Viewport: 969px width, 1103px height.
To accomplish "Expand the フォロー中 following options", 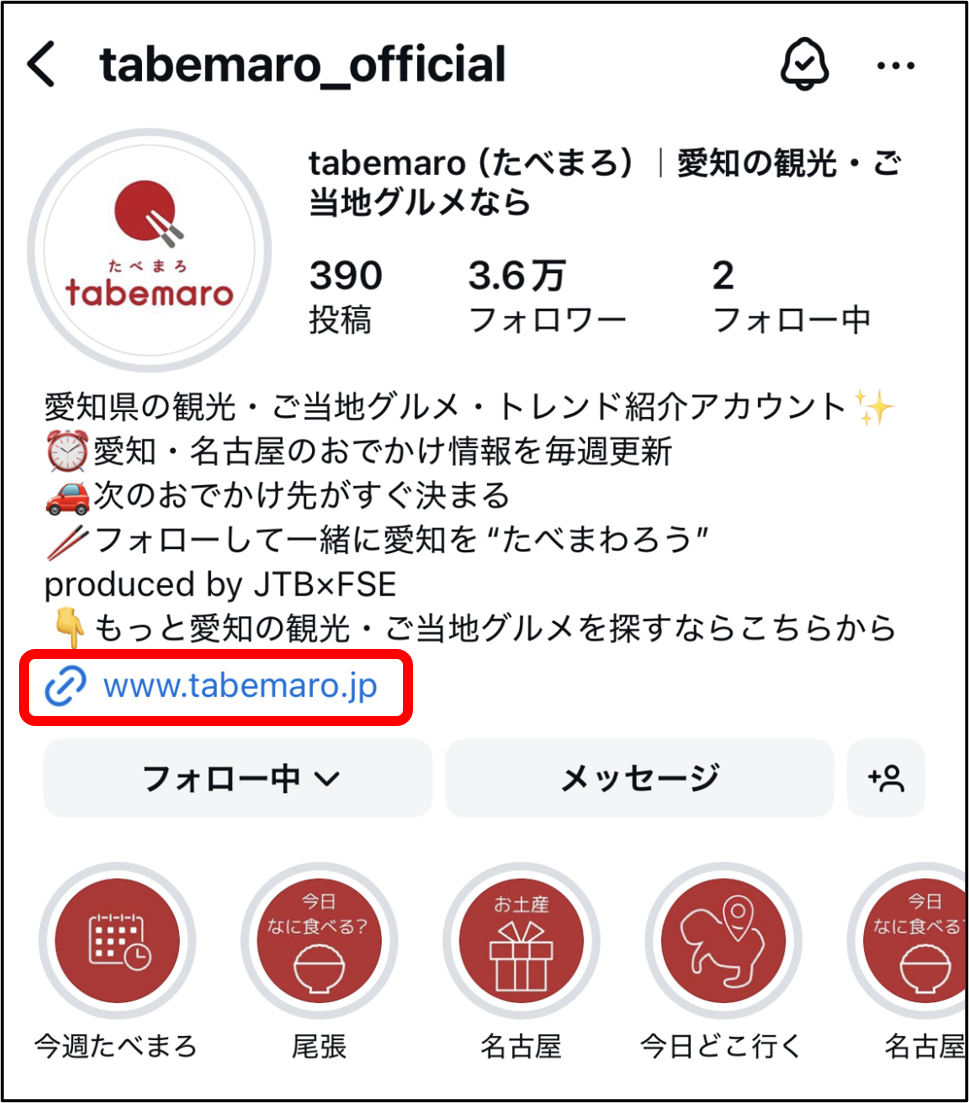I will tap(238, 778).
